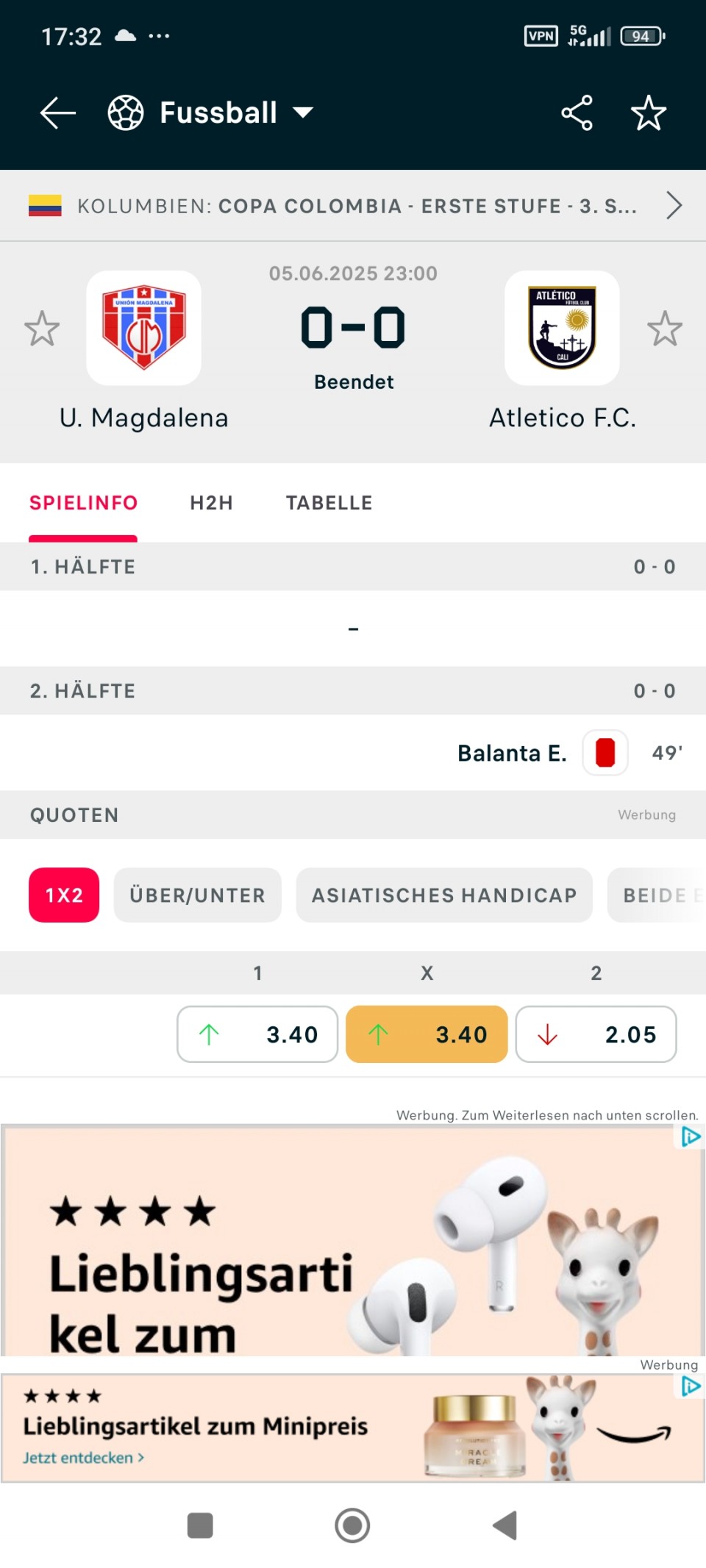This screenshot has height=1568, width=706.
Task: Tap the highlighted draw odds 3.40
Action: pos(427,1034)
